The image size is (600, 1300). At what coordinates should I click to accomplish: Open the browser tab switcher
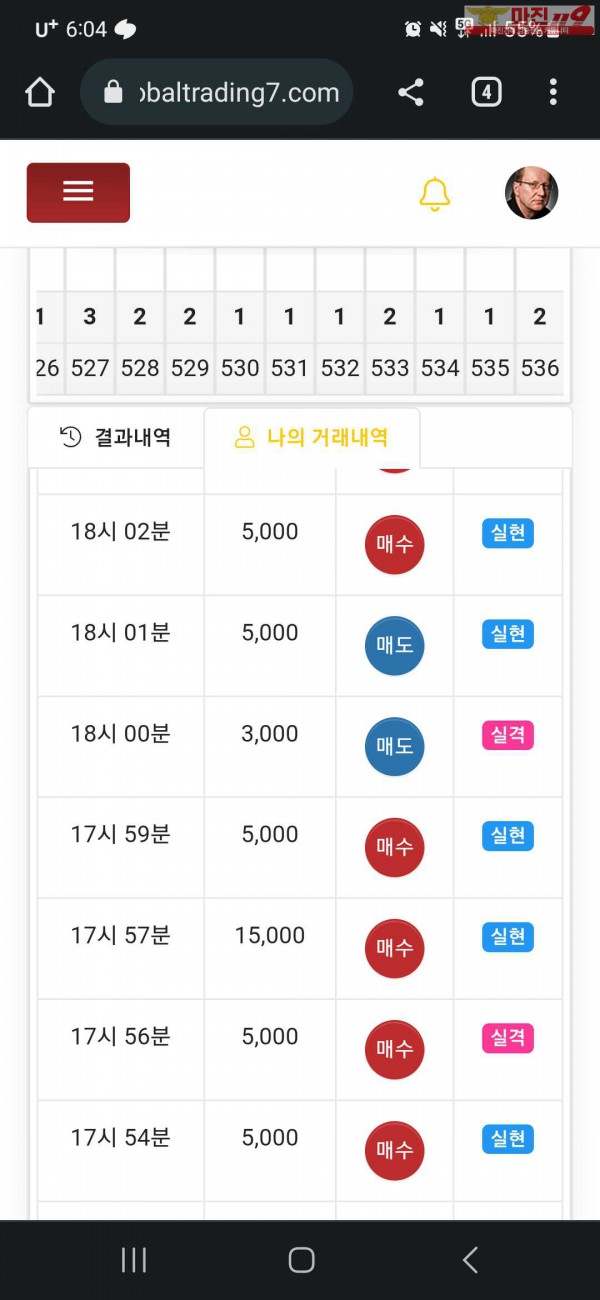point(486,93)
